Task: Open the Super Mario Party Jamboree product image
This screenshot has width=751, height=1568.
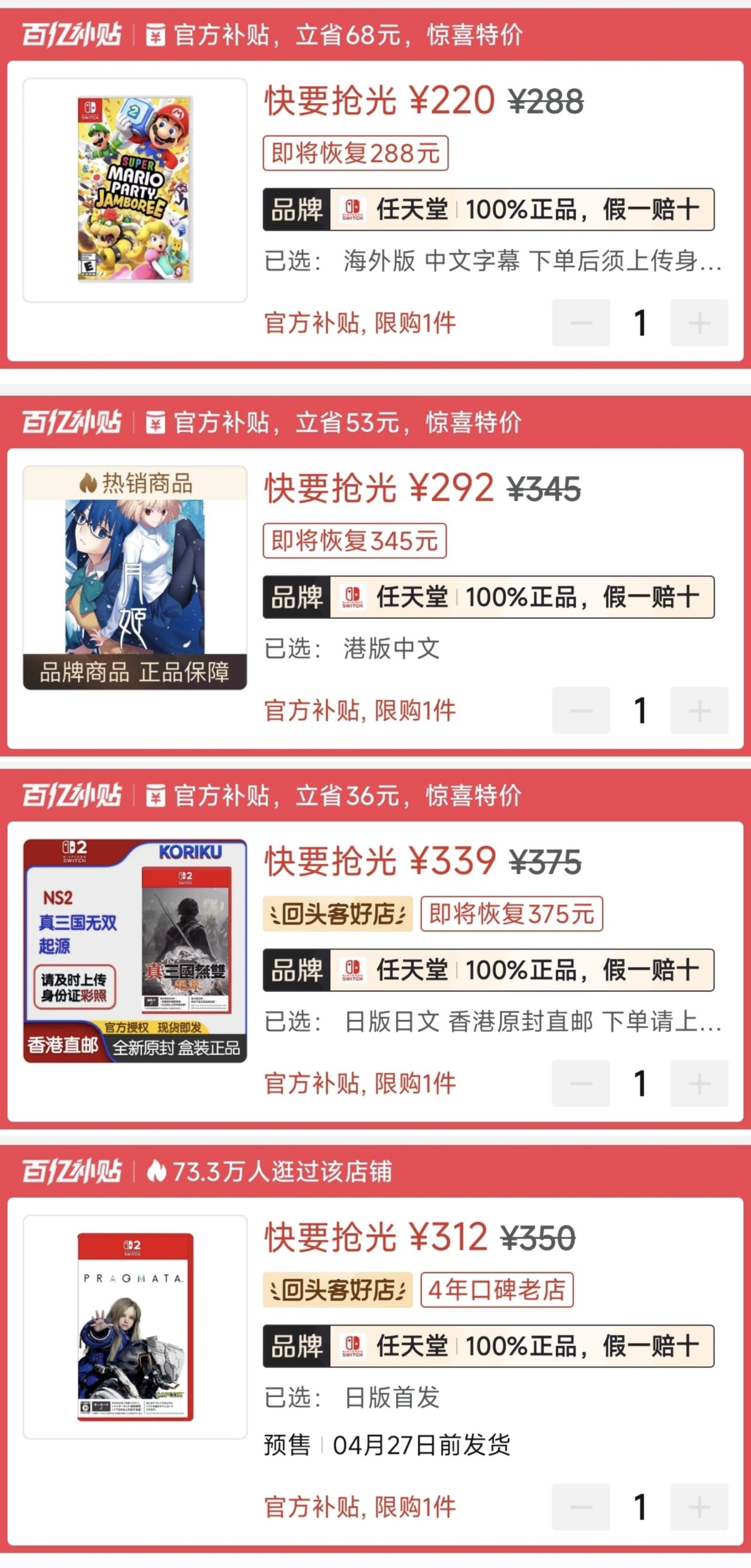Action: pyautogui.click(x=135, y=190)
